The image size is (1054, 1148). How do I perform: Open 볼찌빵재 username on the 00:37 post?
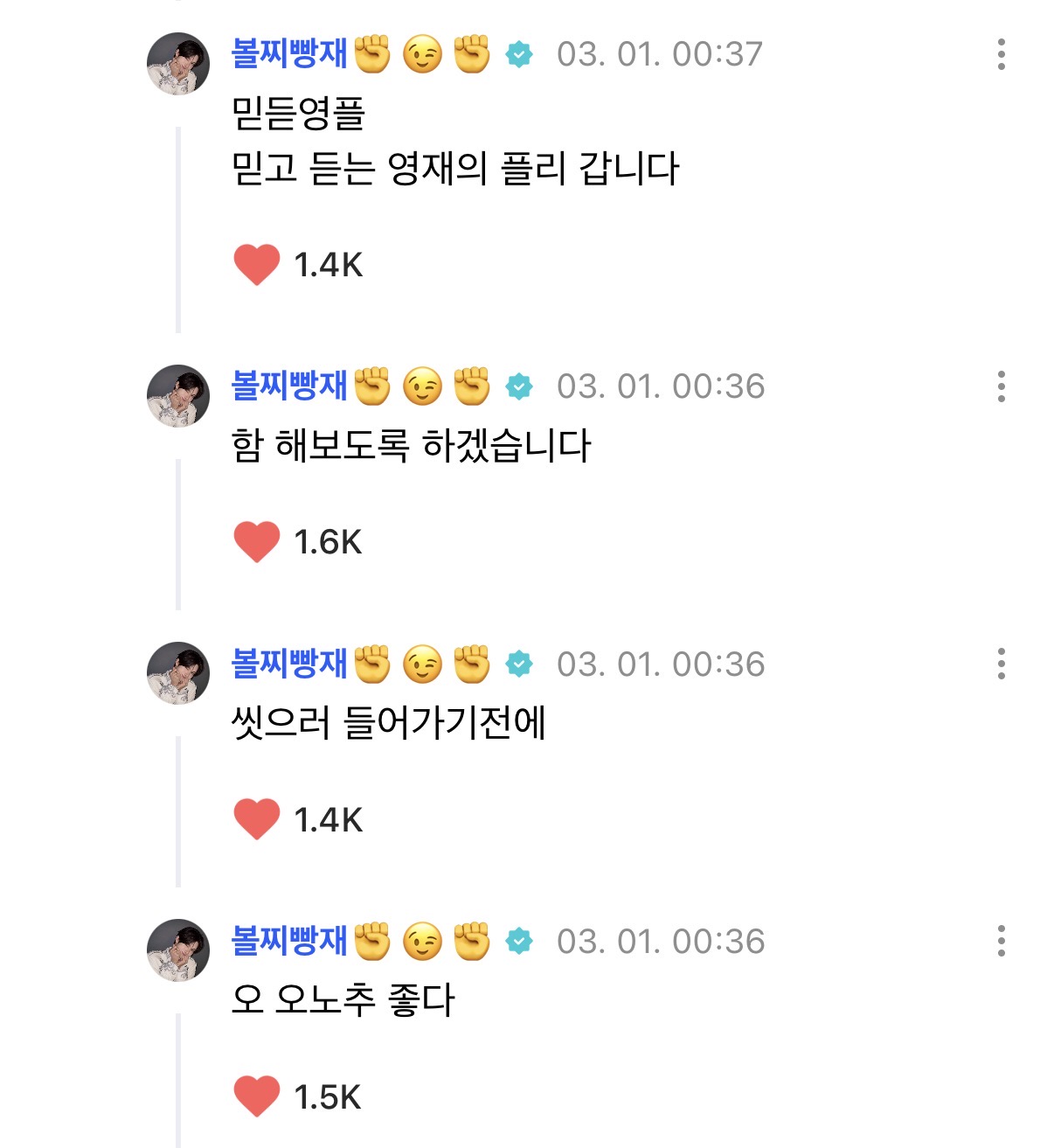(289, 54)
